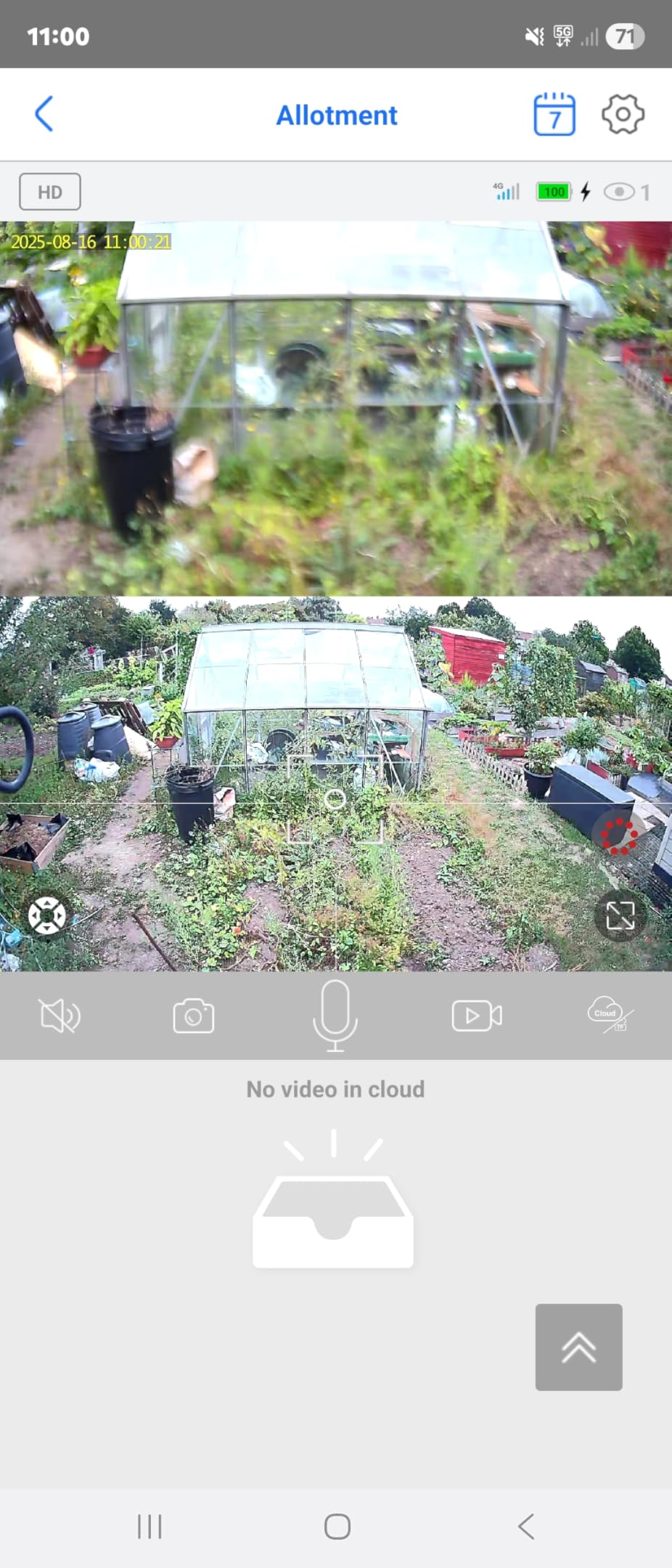The image size is (672, 1568).
Task: Expand video to fullscreen
Action: coord(620,915)
